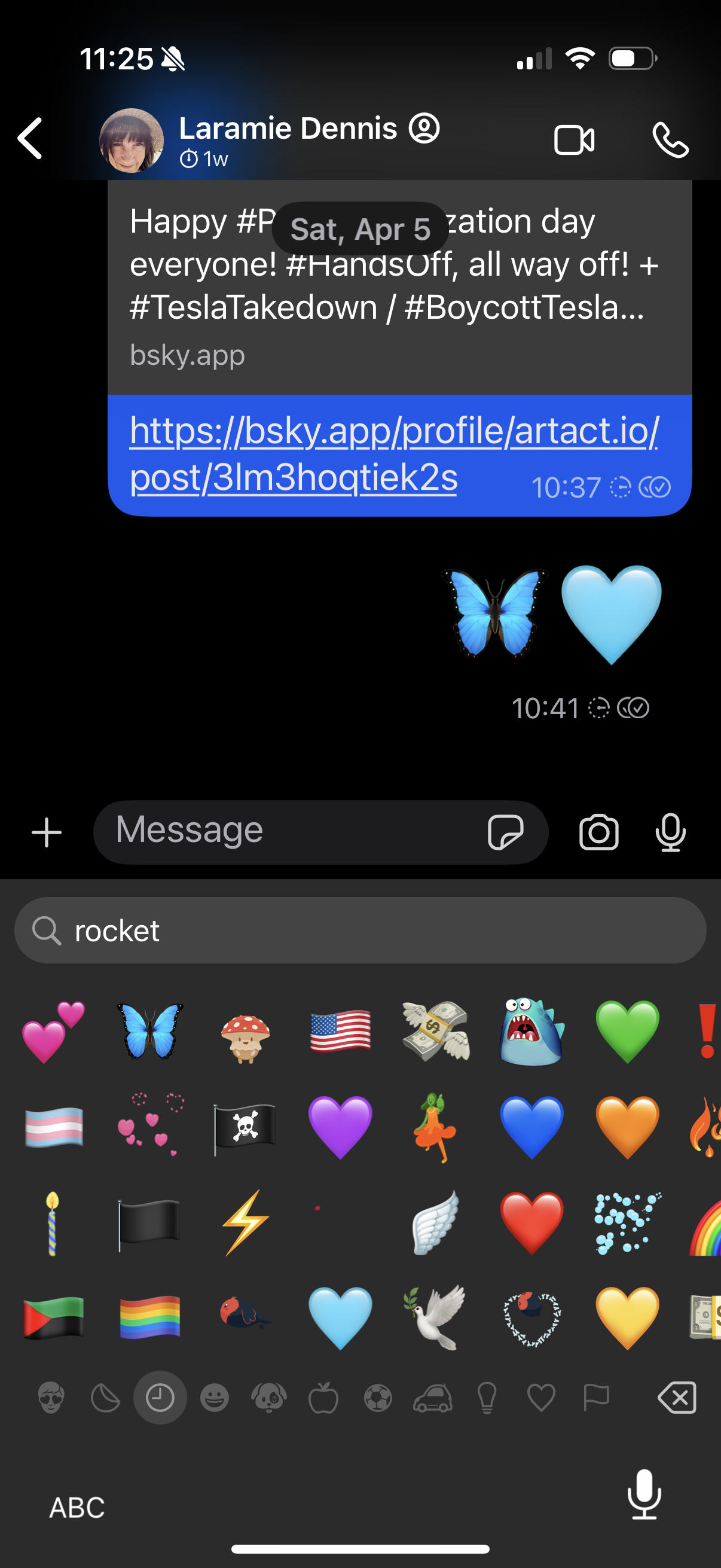Viewport: 721px width, 1568px height.
Task: Start a voice call with Laramie Dennis
Action: (670, 140)
